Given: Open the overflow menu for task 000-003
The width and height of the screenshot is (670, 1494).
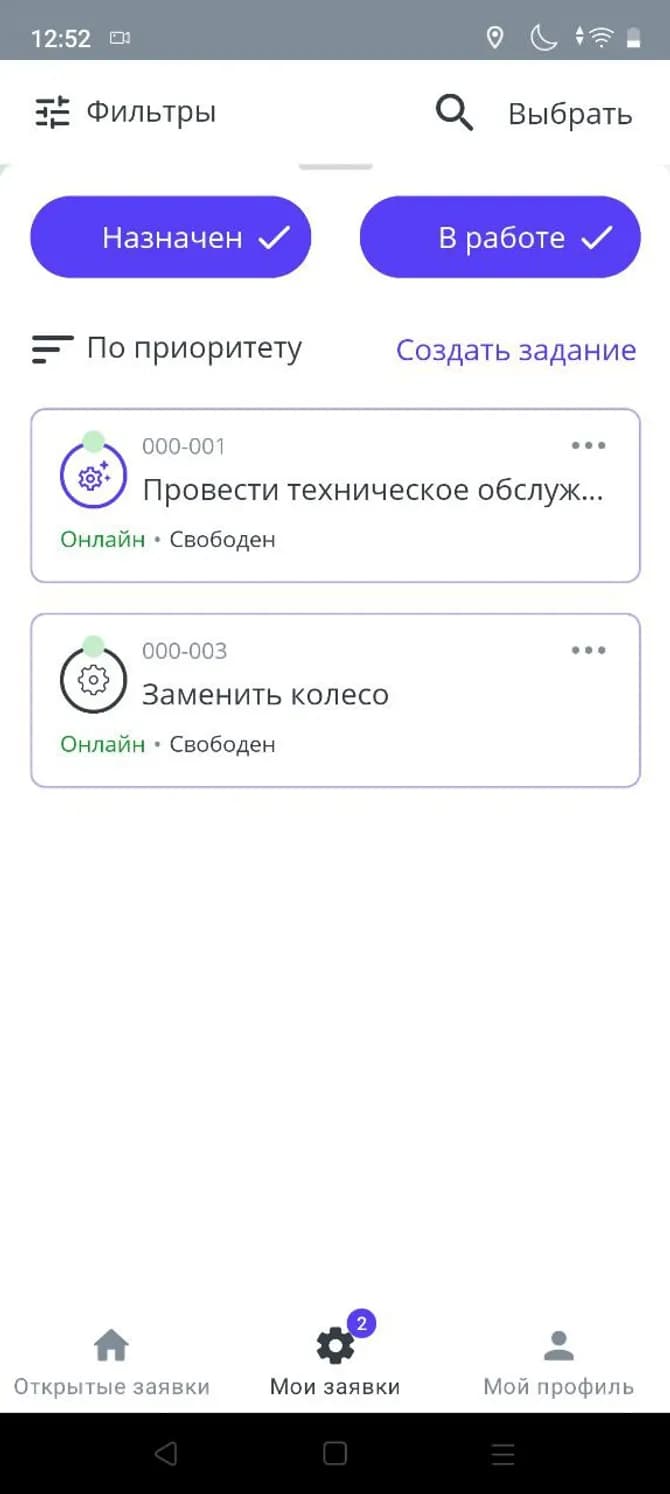Looking at the screenshot, I should coord(588,651).
